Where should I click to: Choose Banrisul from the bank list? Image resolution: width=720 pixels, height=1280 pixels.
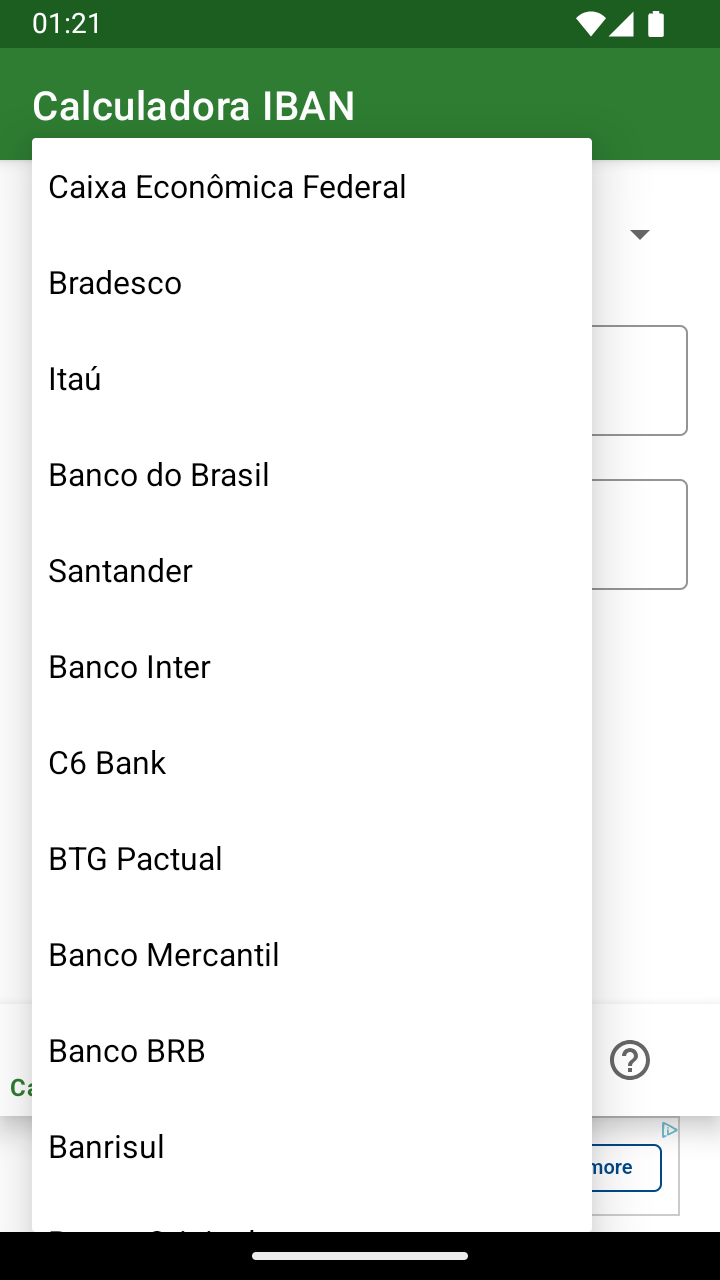click(312, 1147)
